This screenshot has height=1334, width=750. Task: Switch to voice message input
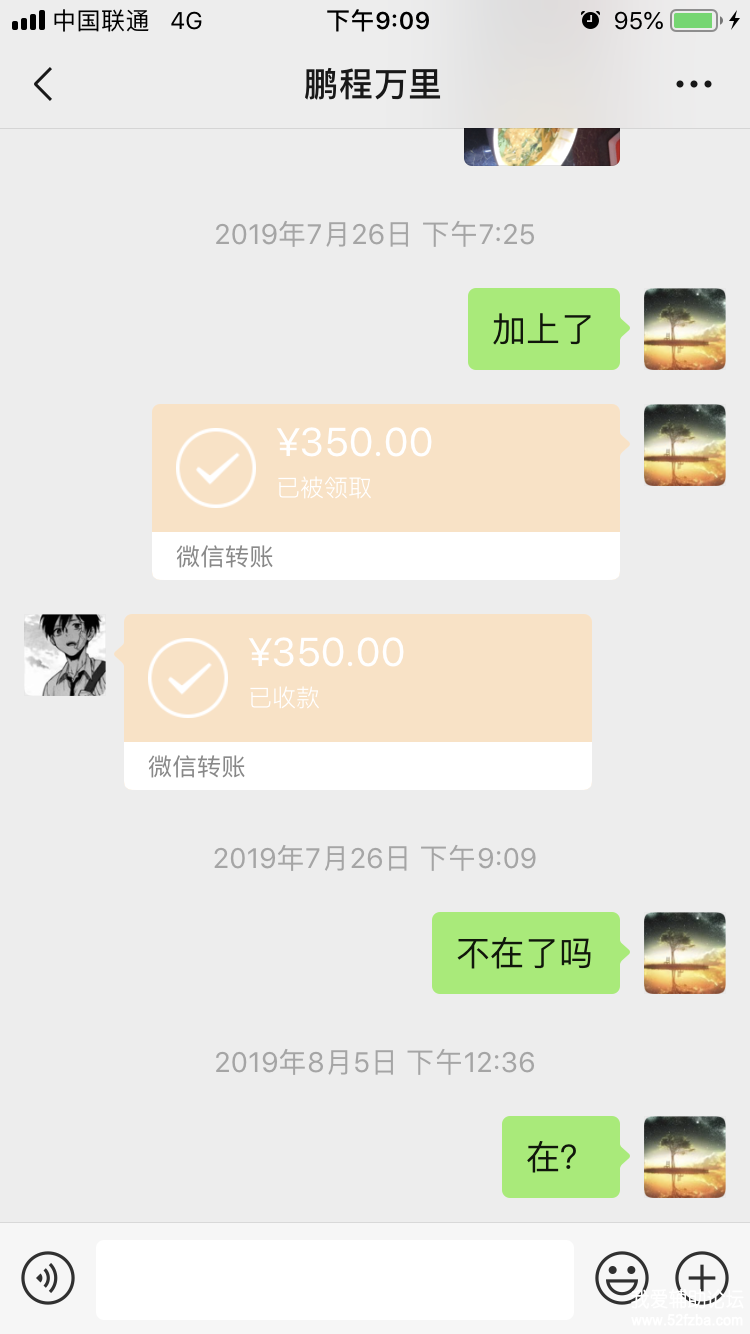click(x=48, y=1278)
